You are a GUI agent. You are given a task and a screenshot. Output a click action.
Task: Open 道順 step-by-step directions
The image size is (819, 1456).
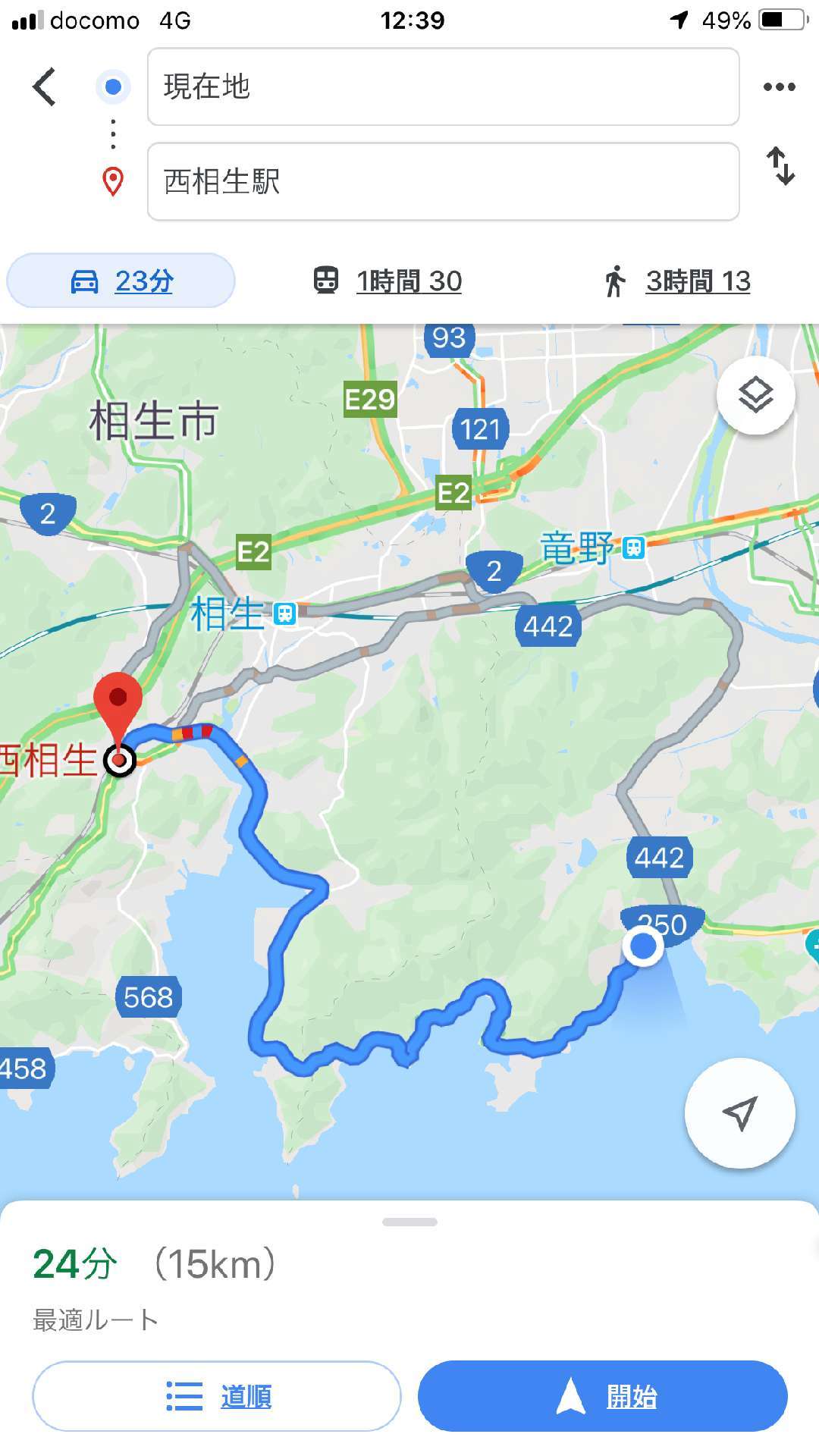coord(217,1395)
